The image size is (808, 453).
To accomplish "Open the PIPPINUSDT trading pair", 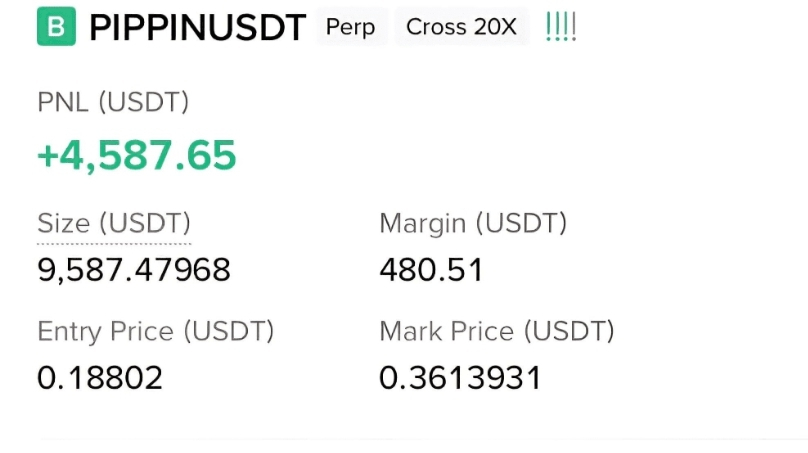I will [198, 27].
